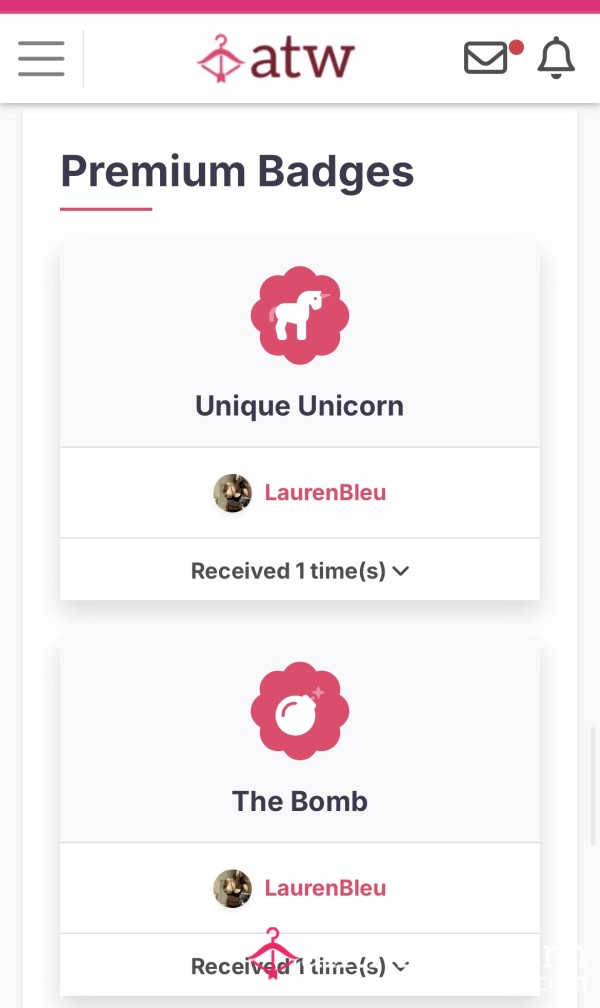The width and height of the screenshot is (600, 1008).
Task: Open the notifications bell
Action: pos(556,58)
